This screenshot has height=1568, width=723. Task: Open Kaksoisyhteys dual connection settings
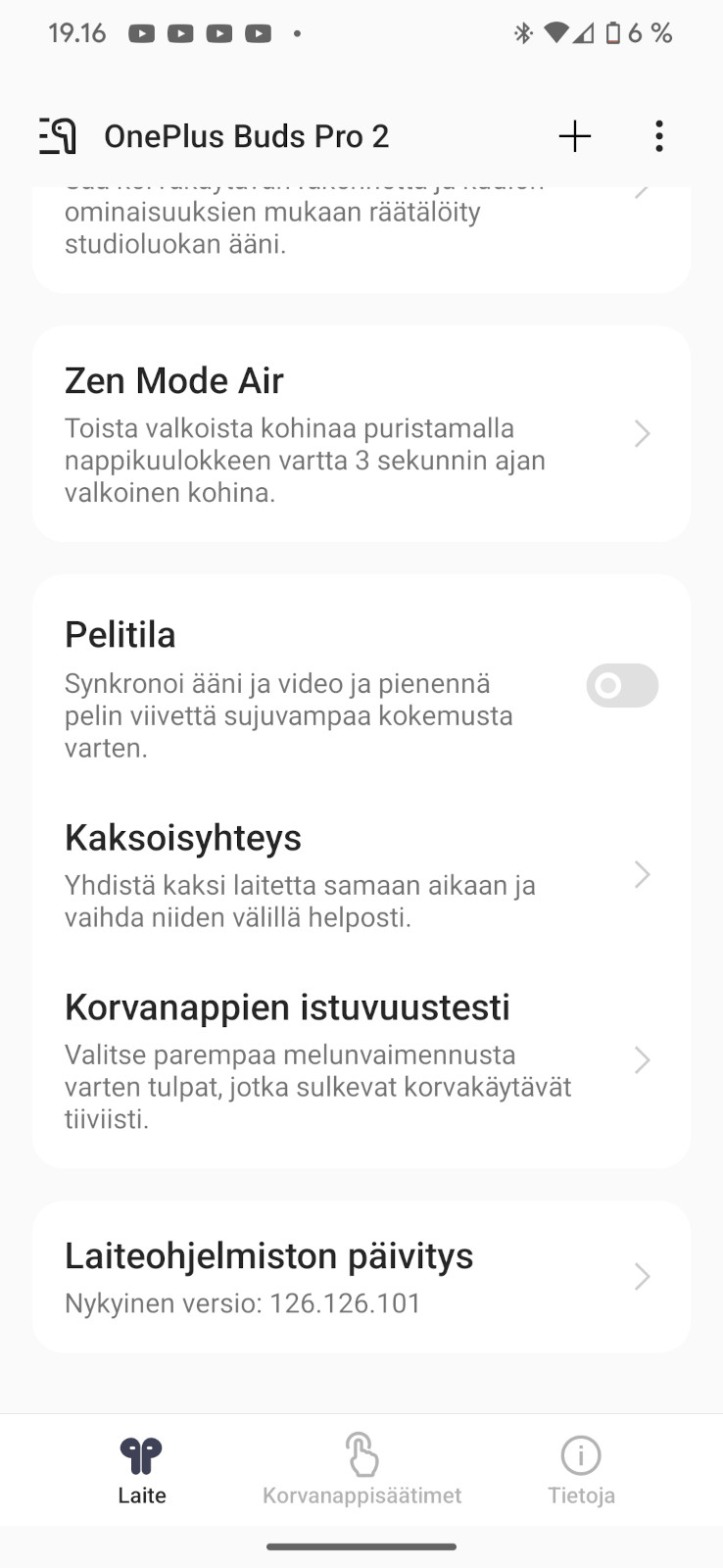361,876
